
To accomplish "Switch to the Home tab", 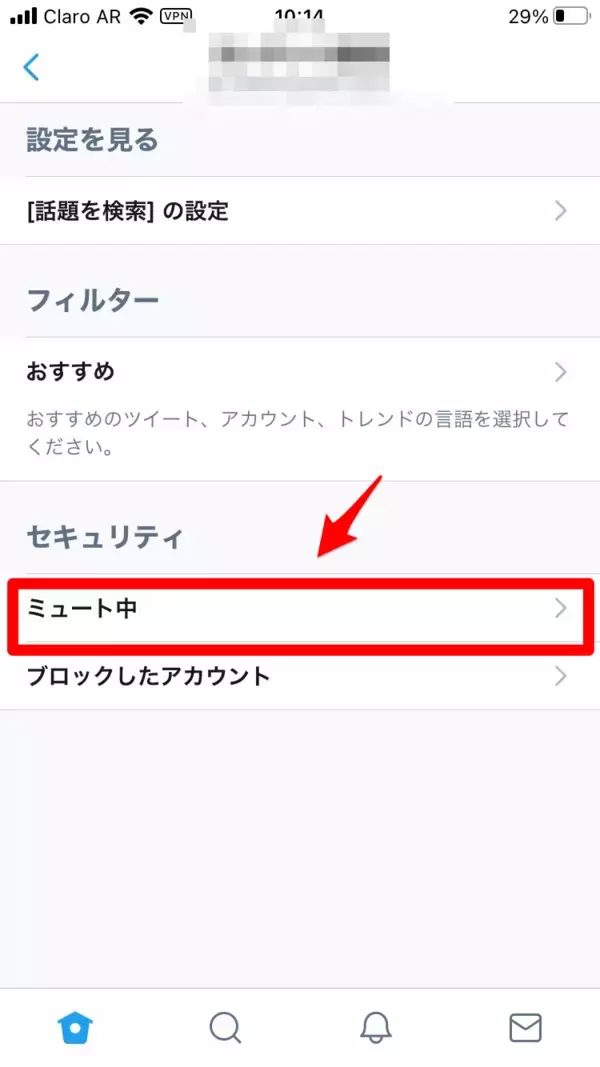I will click(75, 1027).
